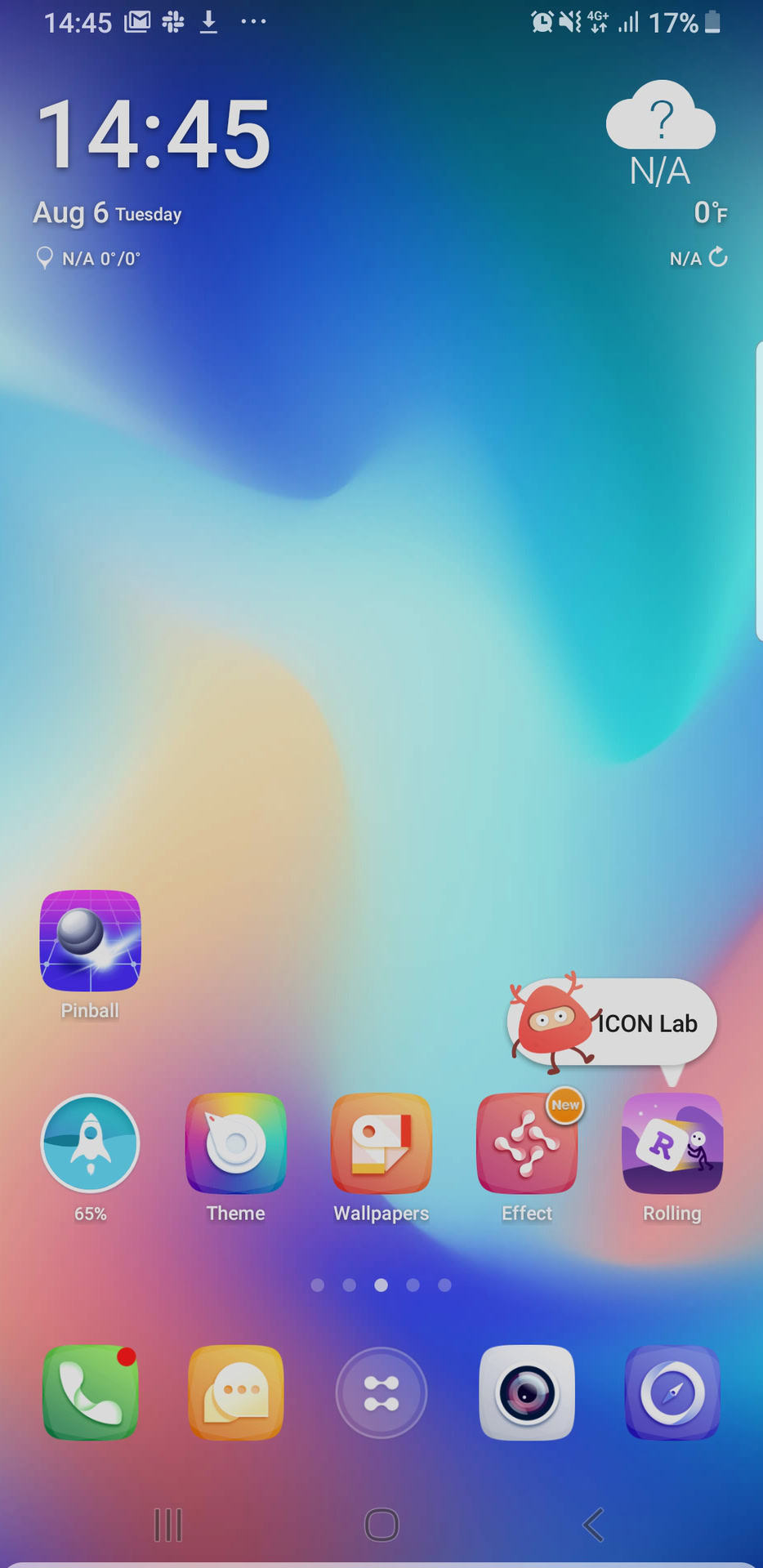Open the compass Browser app
Viewport: 763px width, 1568px height.
click(672, 1392)
